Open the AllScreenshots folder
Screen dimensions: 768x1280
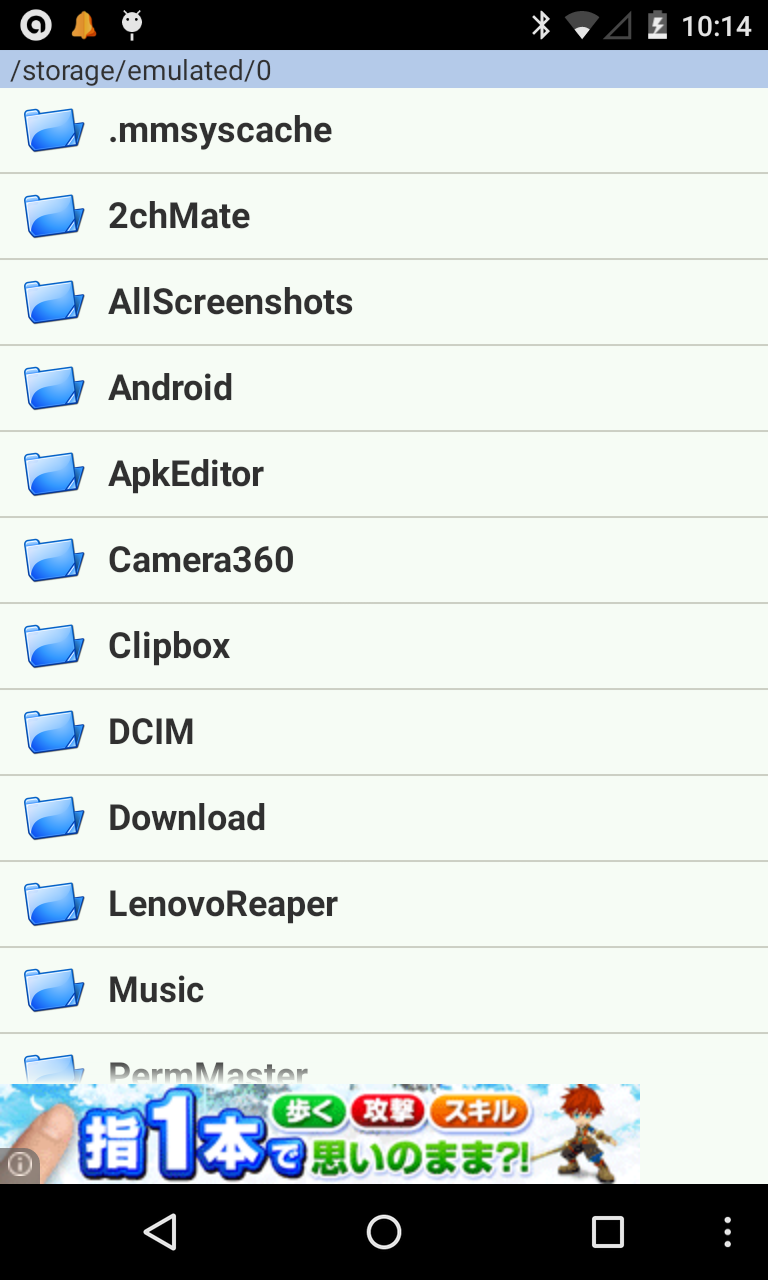(384, 302)
